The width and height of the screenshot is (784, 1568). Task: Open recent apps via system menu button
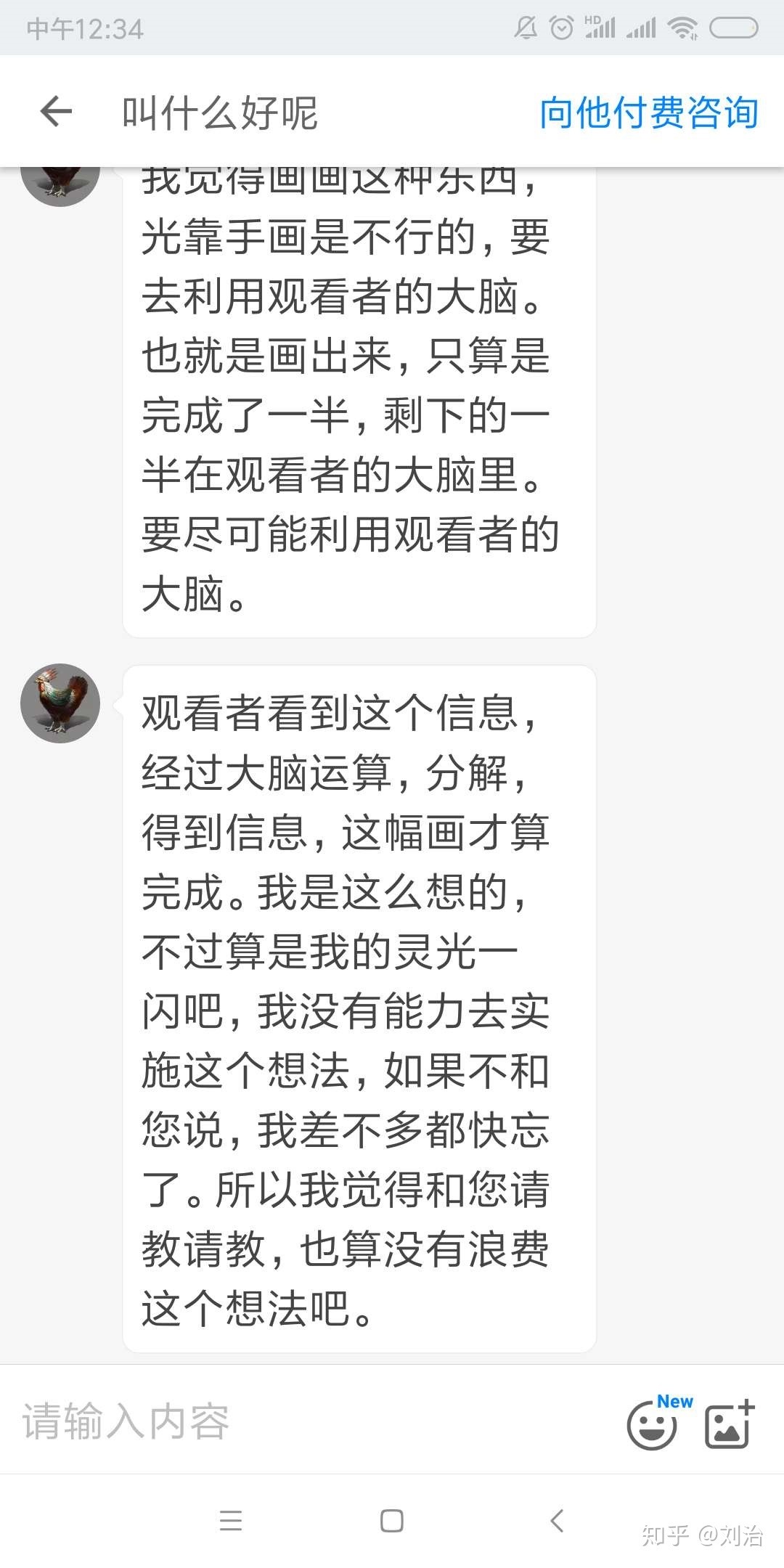point(230,1520)
